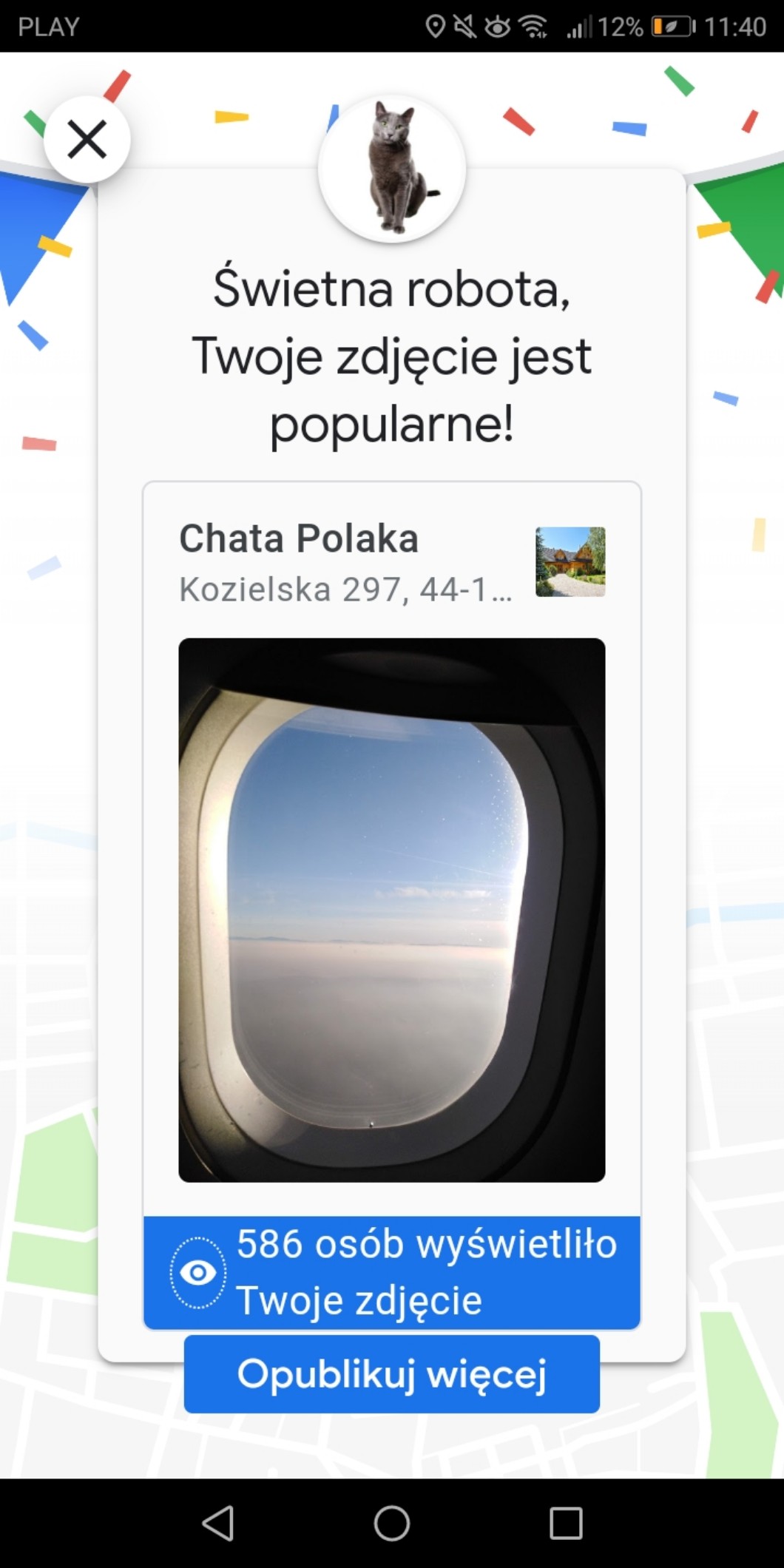Open the airplane window photo
This screenshot has height=1568, width=784.
pyautogui.click(x=391, y=910)
